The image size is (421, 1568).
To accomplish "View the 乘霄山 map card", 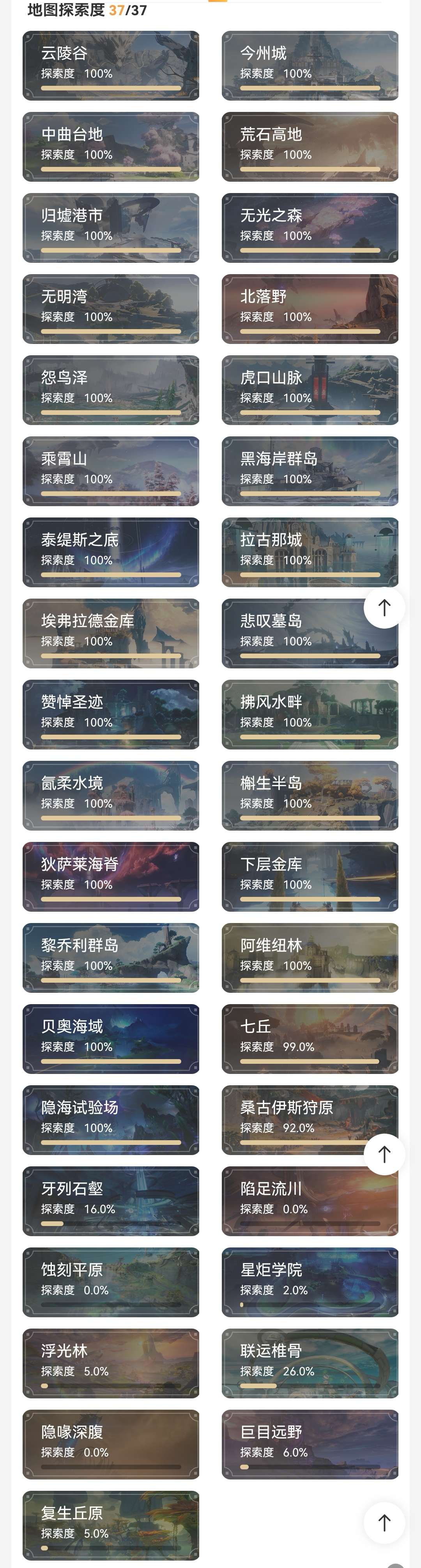I will [x=111, y=471].
